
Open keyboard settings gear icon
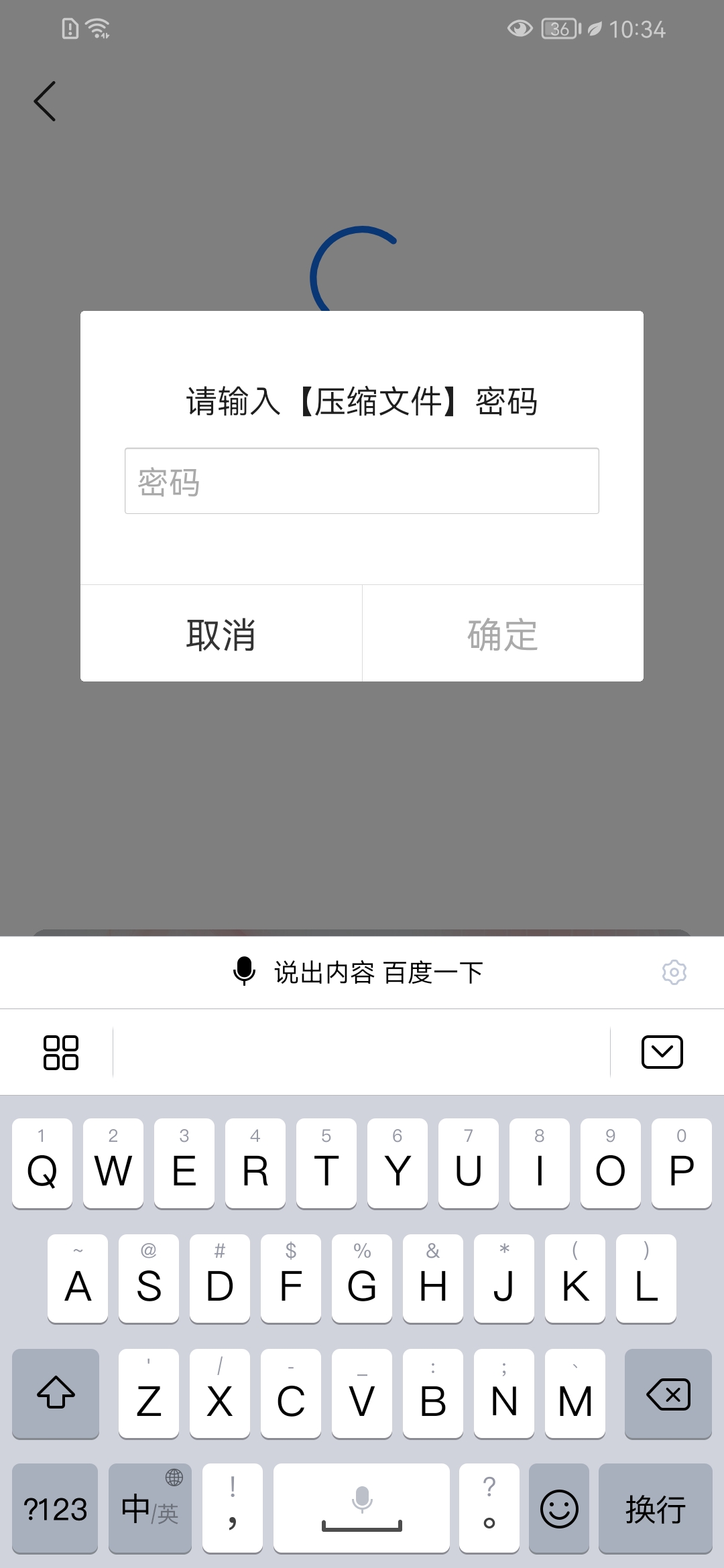674,972
